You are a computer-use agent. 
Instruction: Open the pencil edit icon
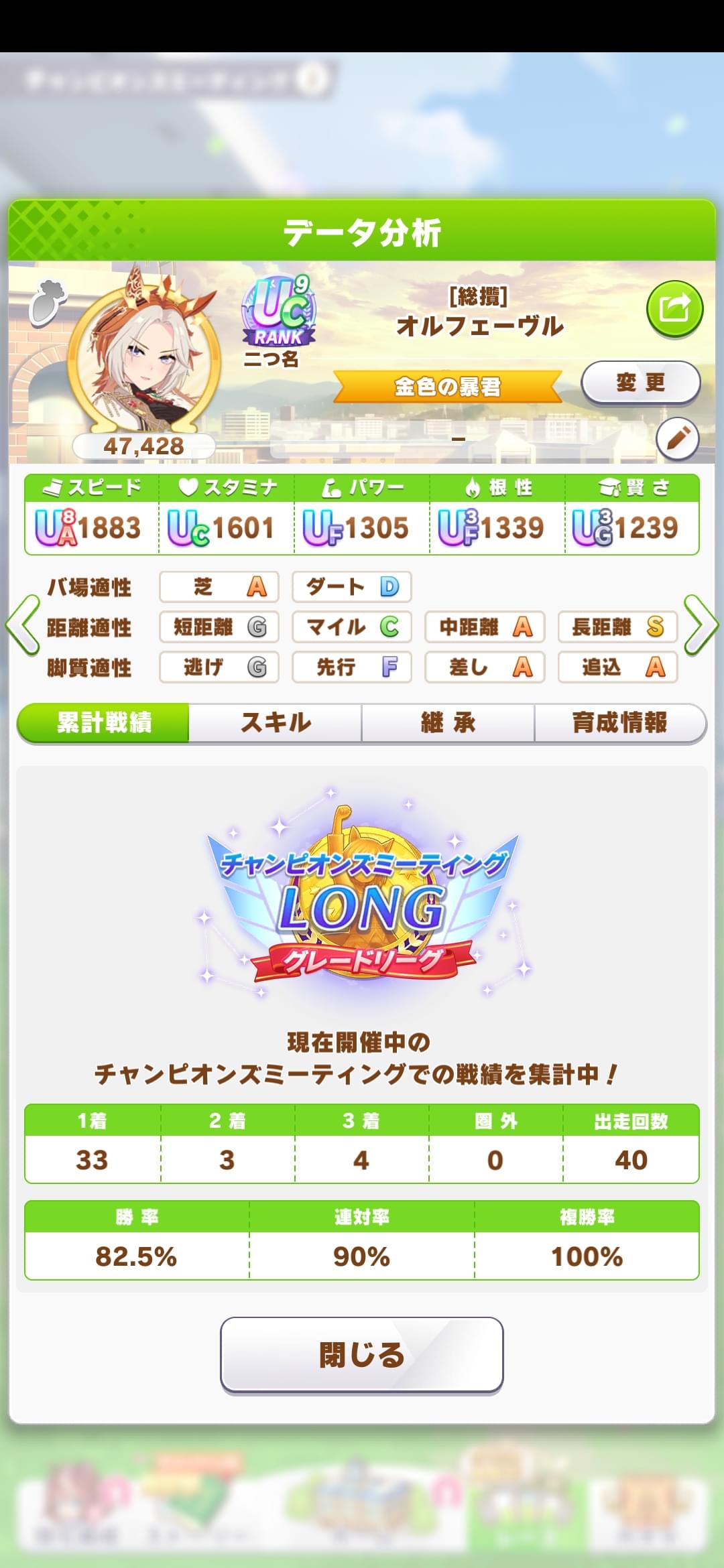pos(677,439)
